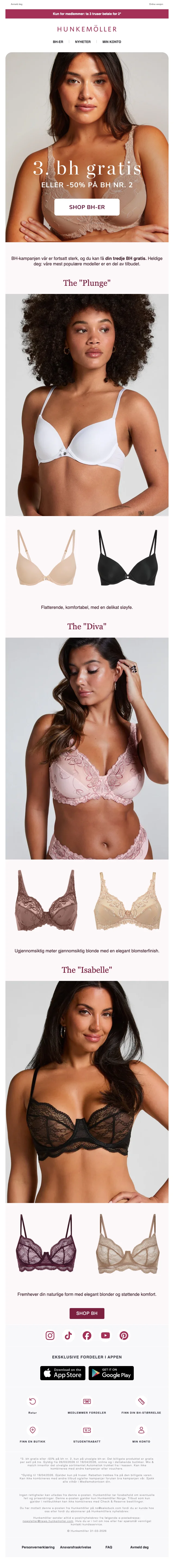View the white Plunge bra photo
174x1568 pixels.
tap(87, 405)
